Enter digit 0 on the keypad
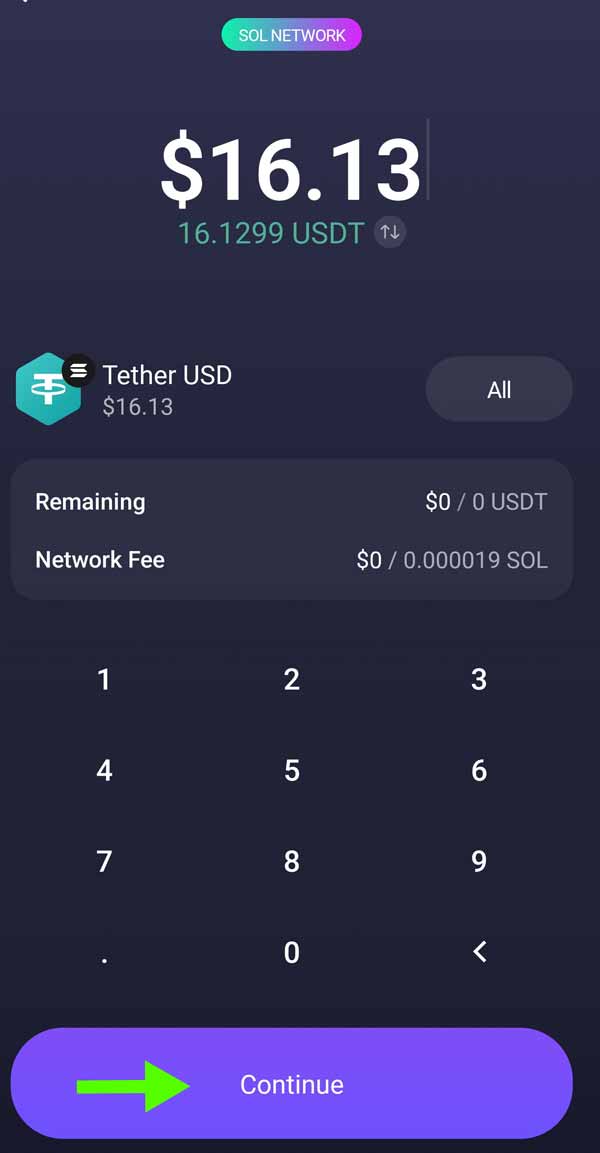The width and height of the screenshot is (600, 1153). point(291,952)
